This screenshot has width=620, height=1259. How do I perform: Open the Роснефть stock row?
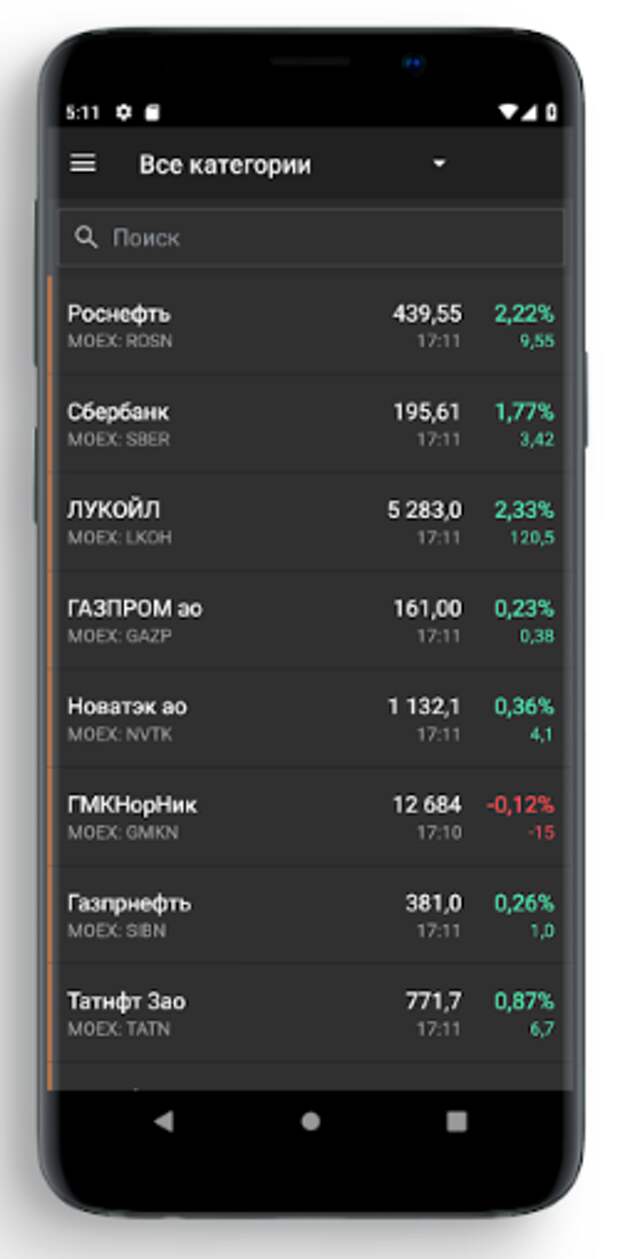311,325
